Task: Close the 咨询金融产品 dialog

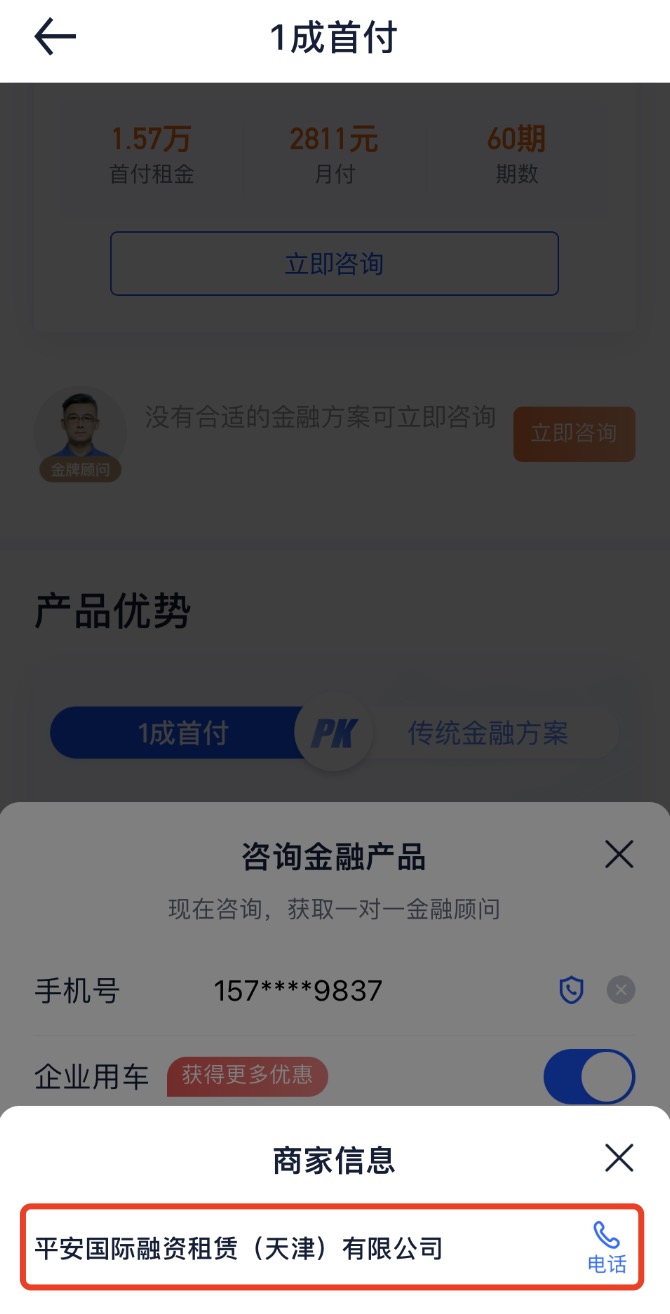Action: click(619, 854)
